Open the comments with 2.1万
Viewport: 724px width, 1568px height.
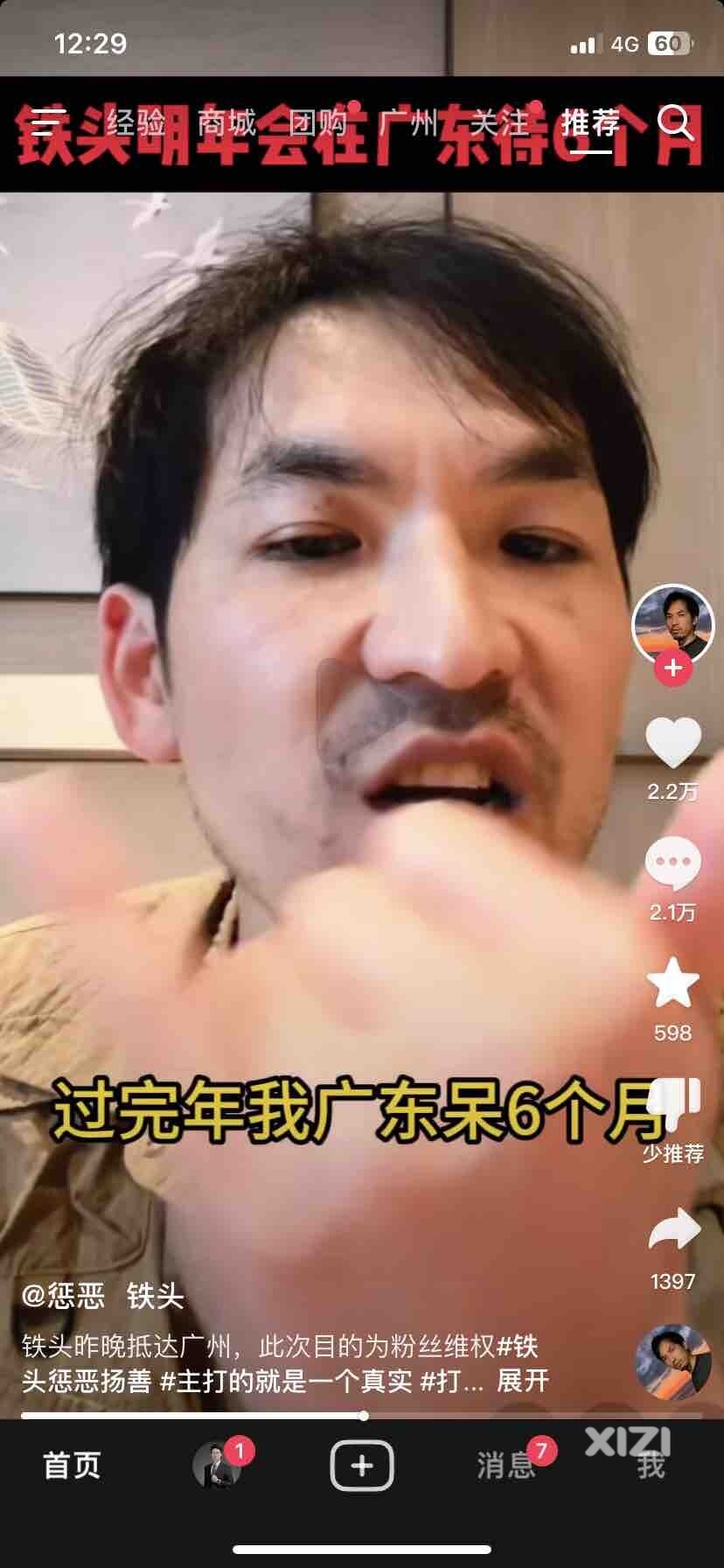tap(672, 864)
